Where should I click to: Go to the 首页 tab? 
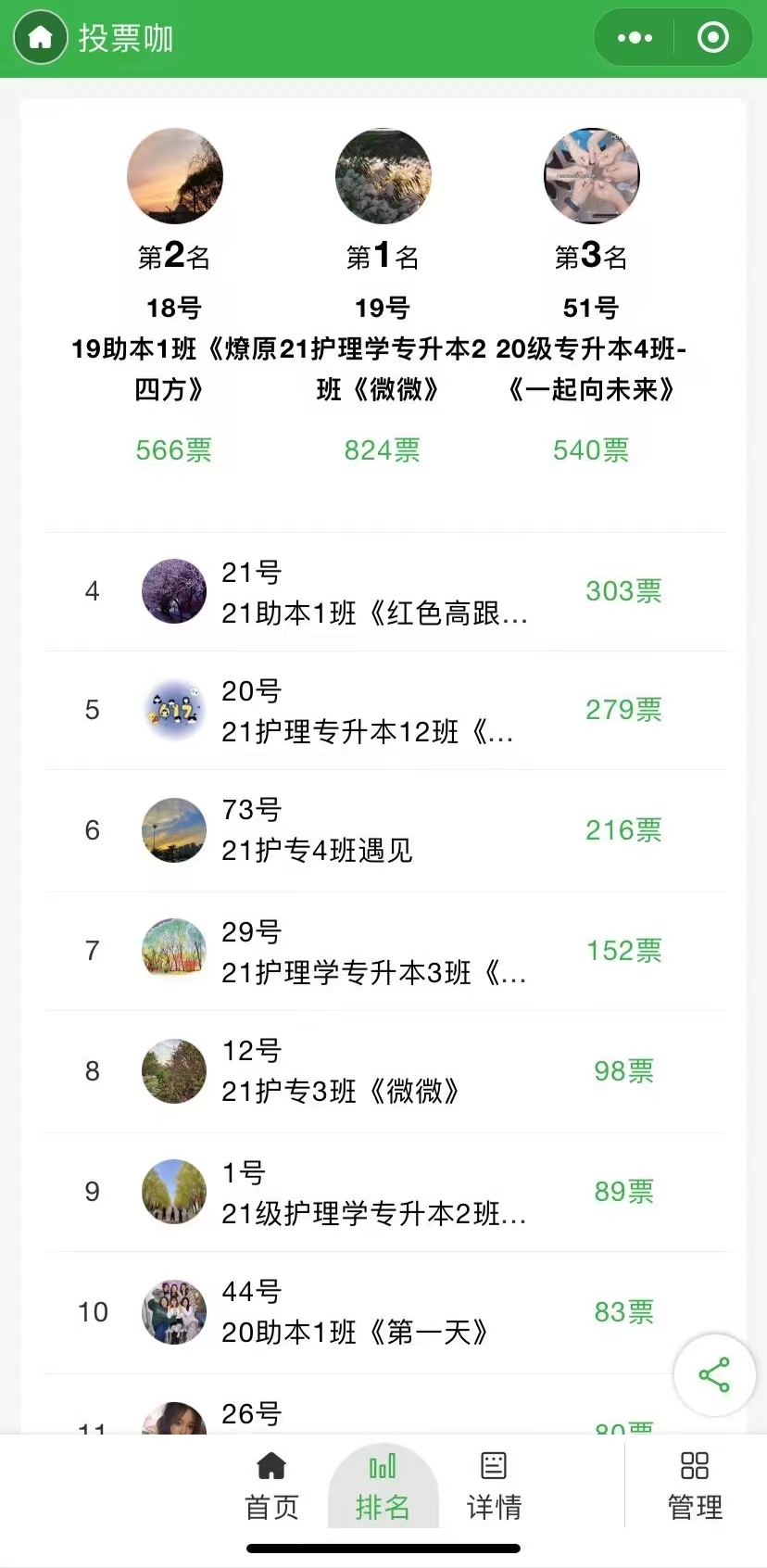(271, 1486)
